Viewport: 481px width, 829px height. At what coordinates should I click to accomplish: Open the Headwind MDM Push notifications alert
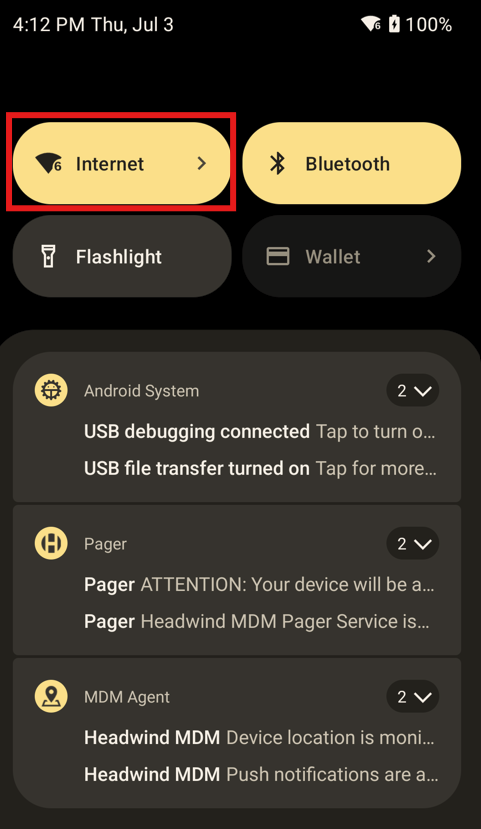[261, 774]
